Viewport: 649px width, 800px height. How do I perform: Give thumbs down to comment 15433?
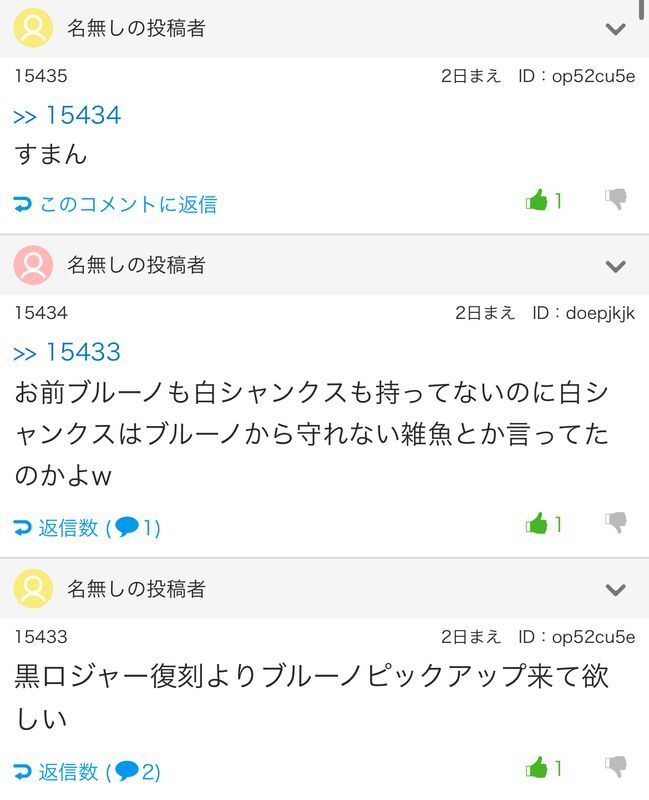click(x=616, y=768)
